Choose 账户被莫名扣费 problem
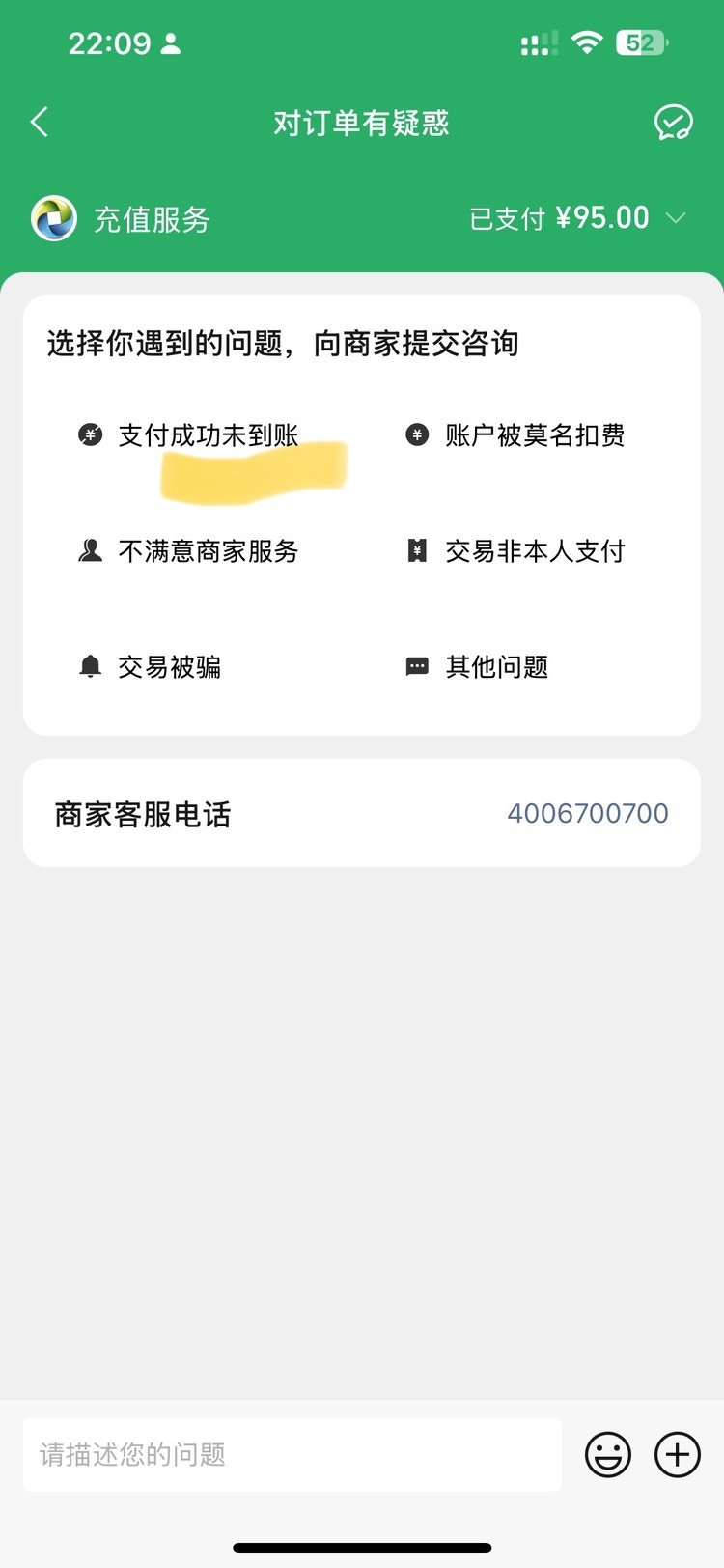This screenshot has height=1568, width=724. (x=534, y=435)
